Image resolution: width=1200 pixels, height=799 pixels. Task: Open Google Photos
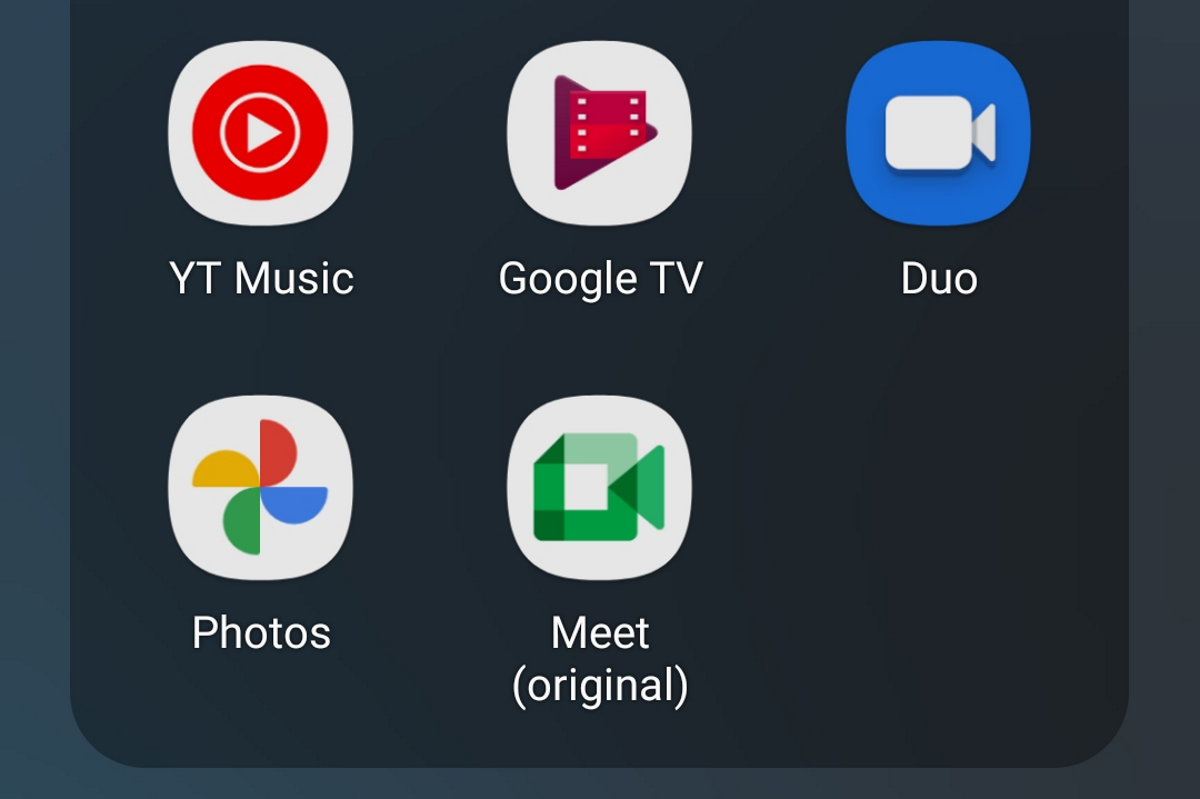pos(260,487)
